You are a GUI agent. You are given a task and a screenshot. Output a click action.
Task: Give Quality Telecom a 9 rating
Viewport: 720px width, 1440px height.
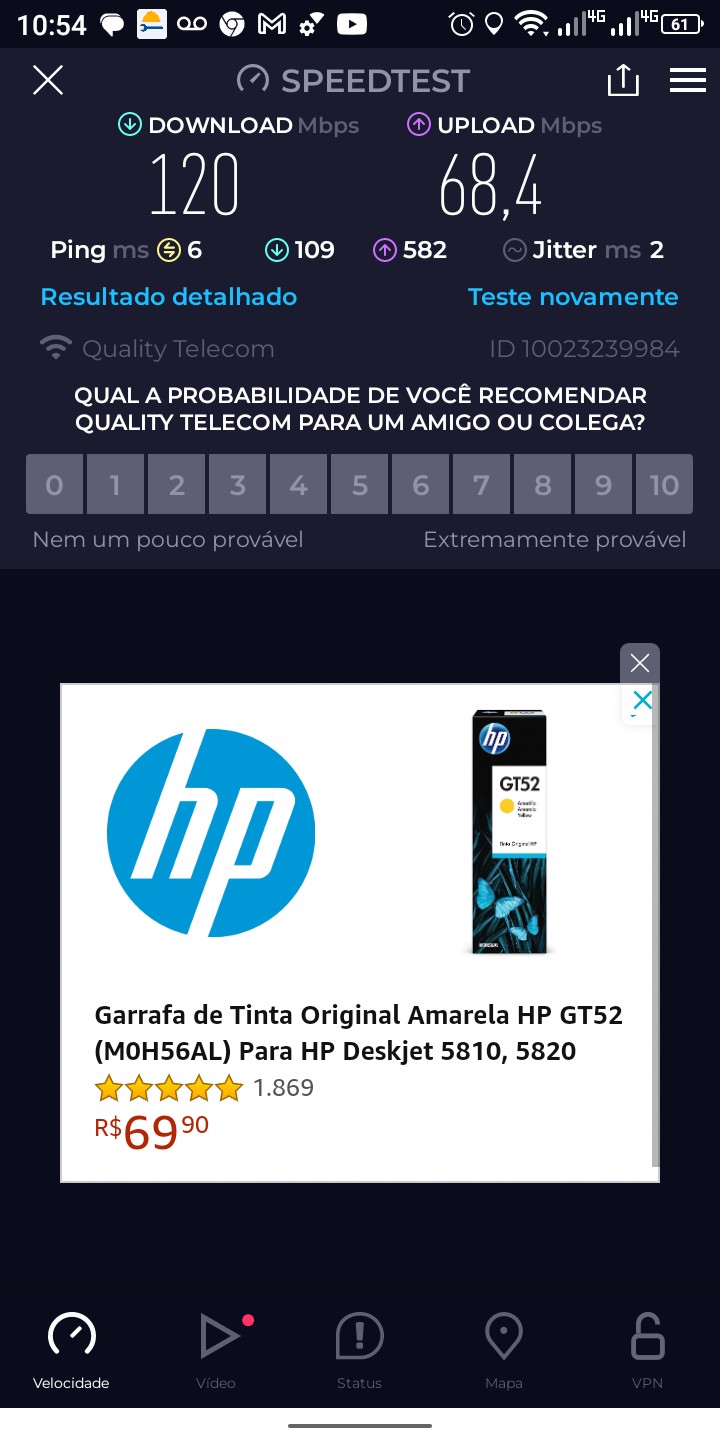(603, 485)
